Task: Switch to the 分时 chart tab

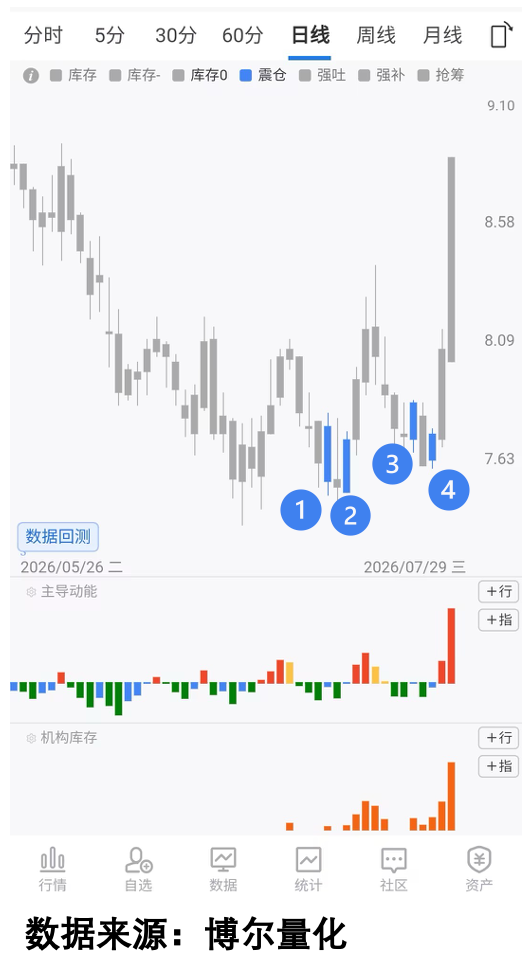Action: tap(43, 35)
